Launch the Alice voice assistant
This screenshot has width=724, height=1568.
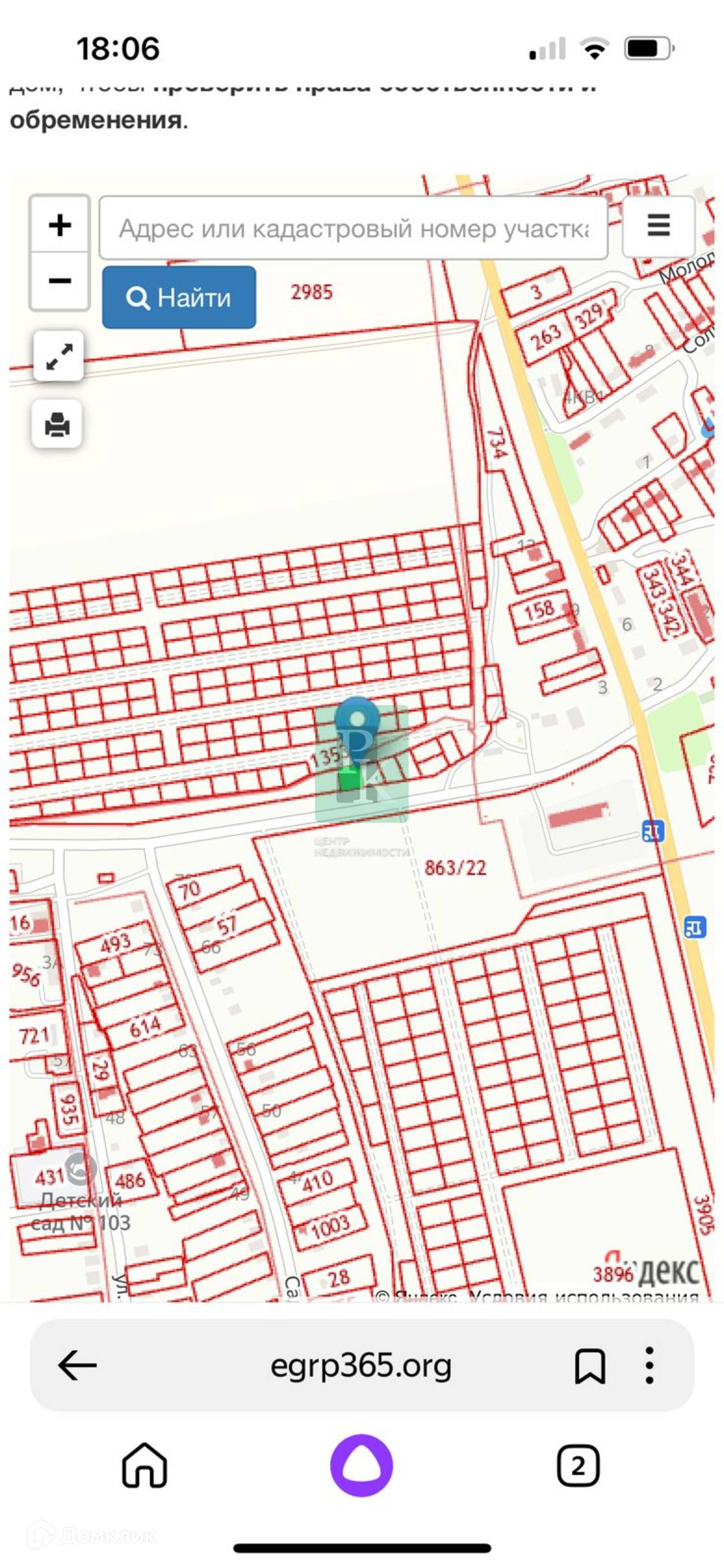point(361,1466)
